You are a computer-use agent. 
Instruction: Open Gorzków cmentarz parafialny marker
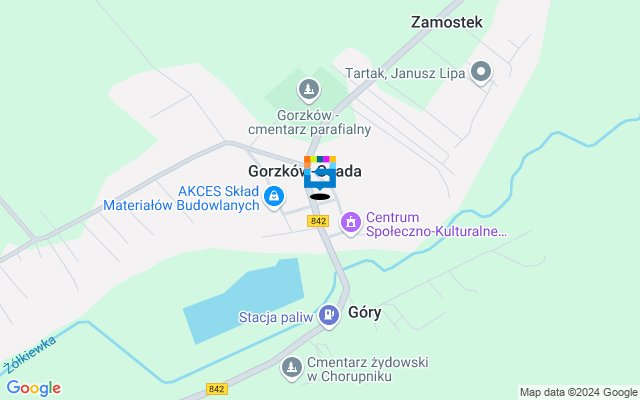tap(311, 90)
